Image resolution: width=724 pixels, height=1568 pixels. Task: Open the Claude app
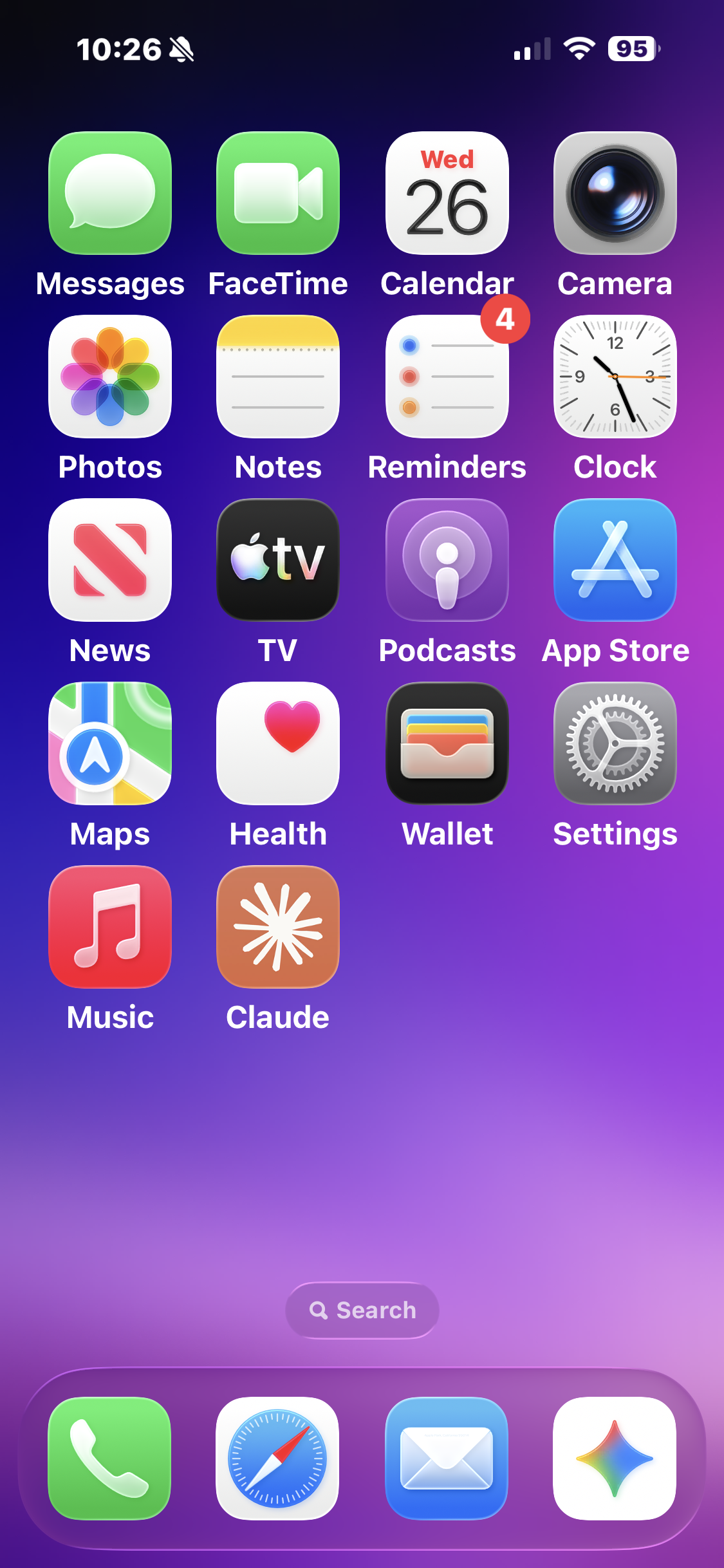277,927
